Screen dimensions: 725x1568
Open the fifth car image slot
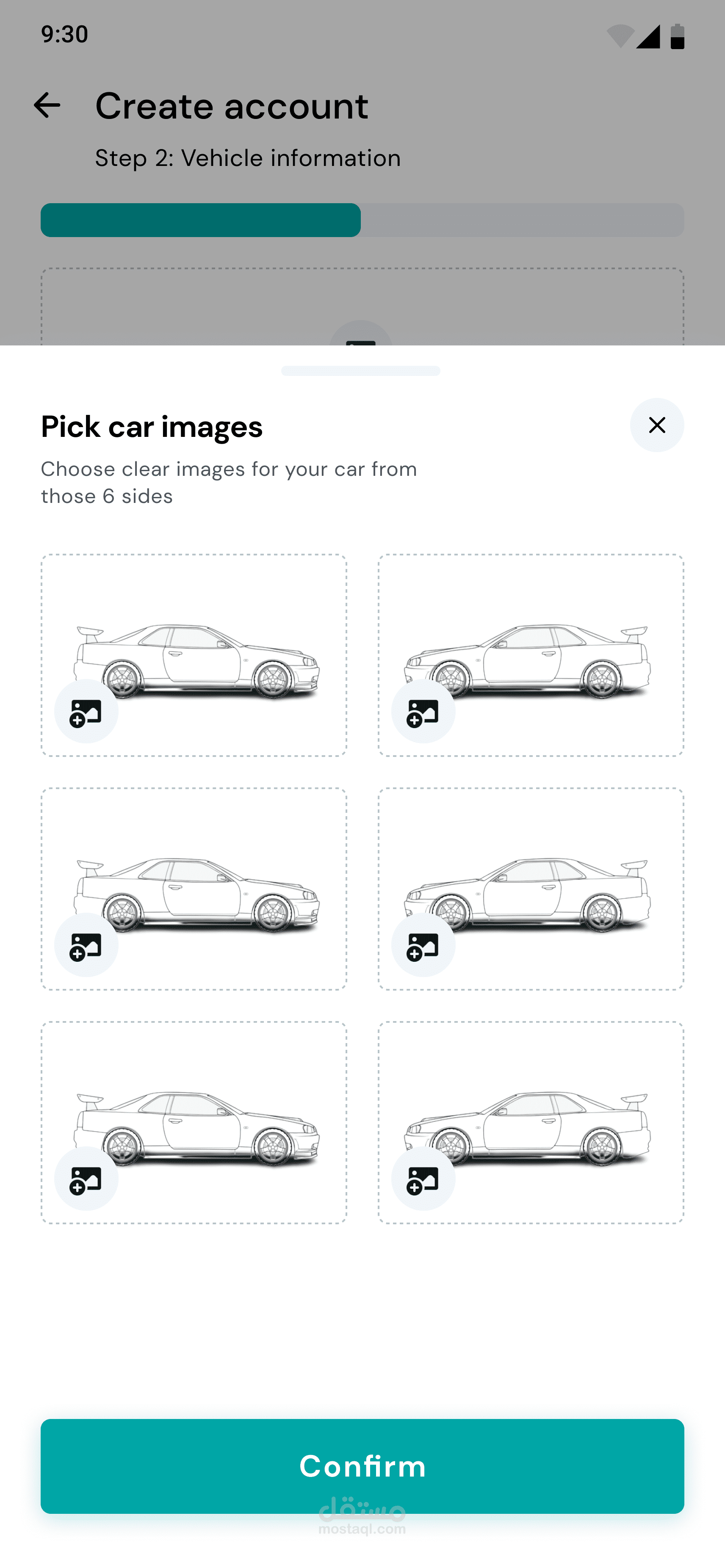pos(86,1179)
